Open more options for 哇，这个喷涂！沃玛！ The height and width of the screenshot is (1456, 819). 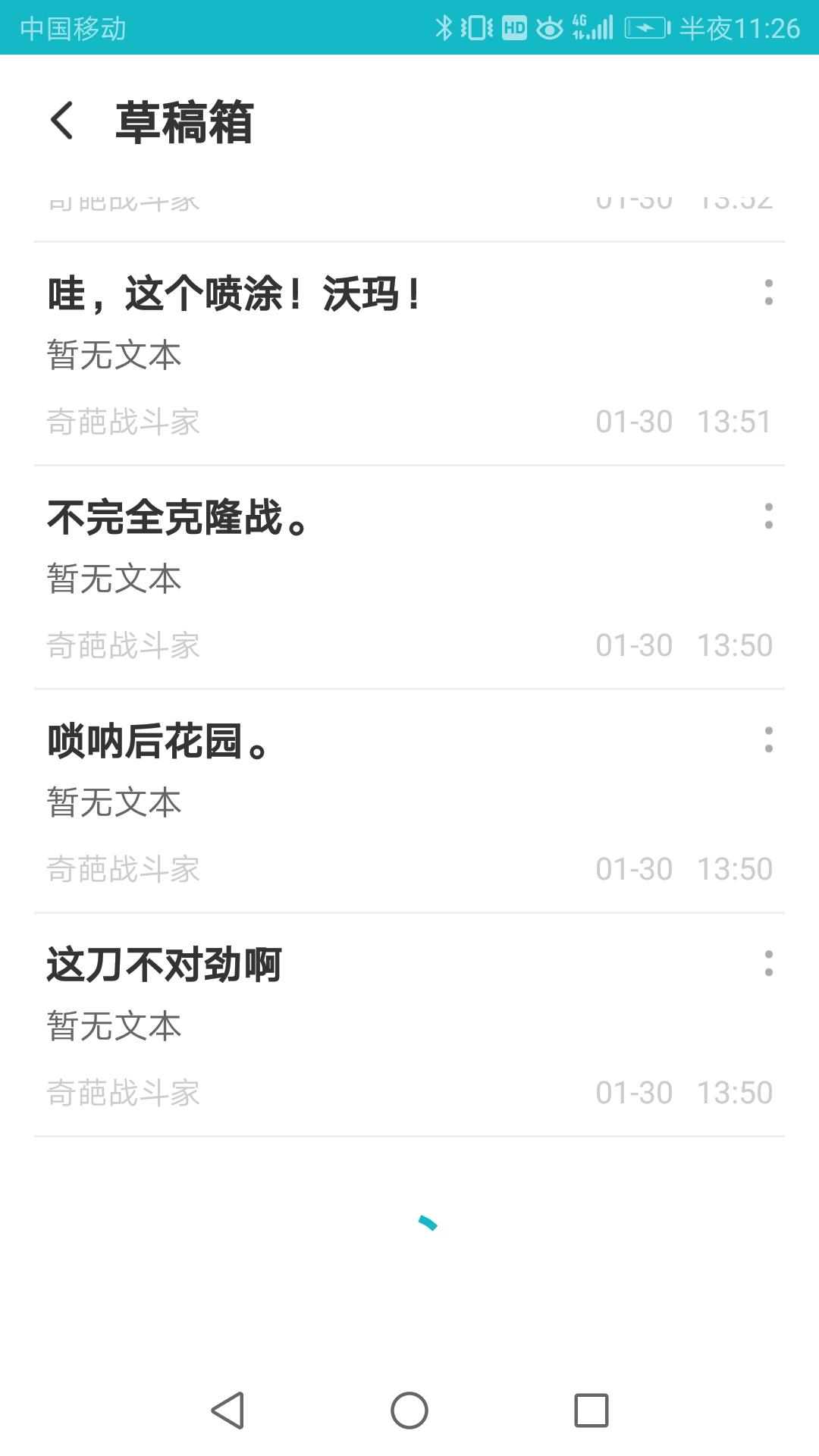(x=768, y=293)
